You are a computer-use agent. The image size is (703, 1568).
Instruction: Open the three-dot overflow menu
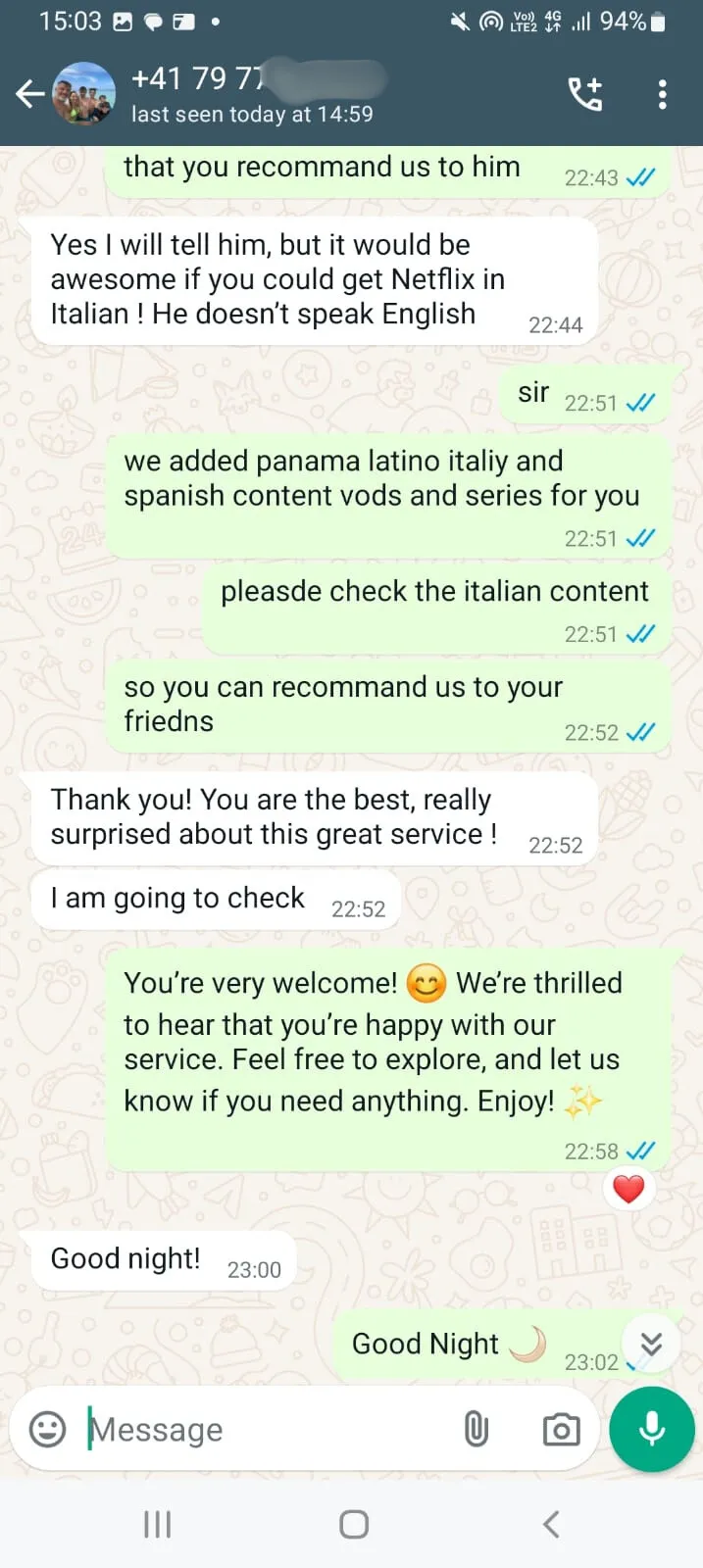663,94
